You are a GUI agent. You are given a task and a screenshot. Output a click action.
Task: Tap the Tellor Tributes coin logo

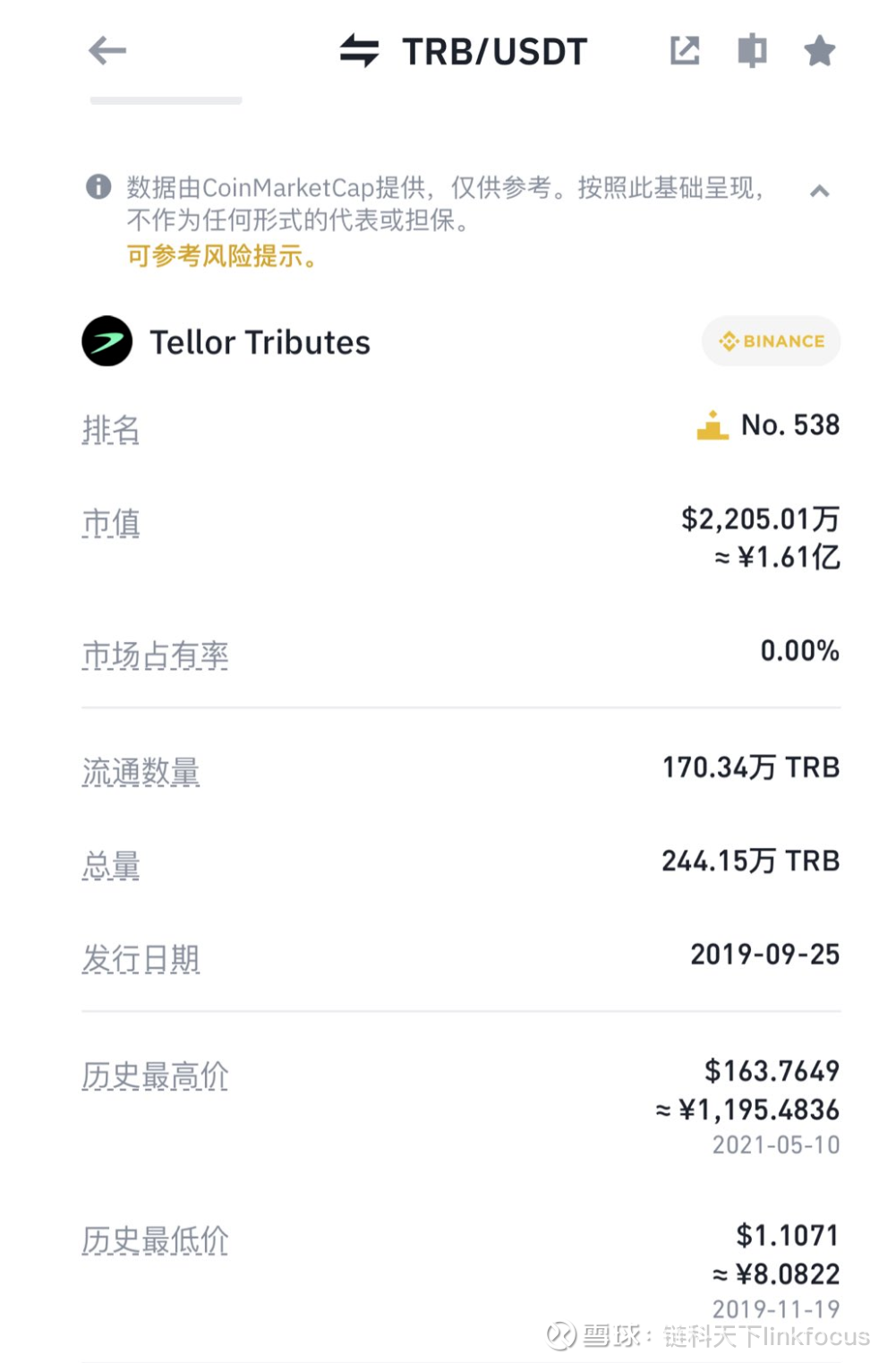pos(107,341)
